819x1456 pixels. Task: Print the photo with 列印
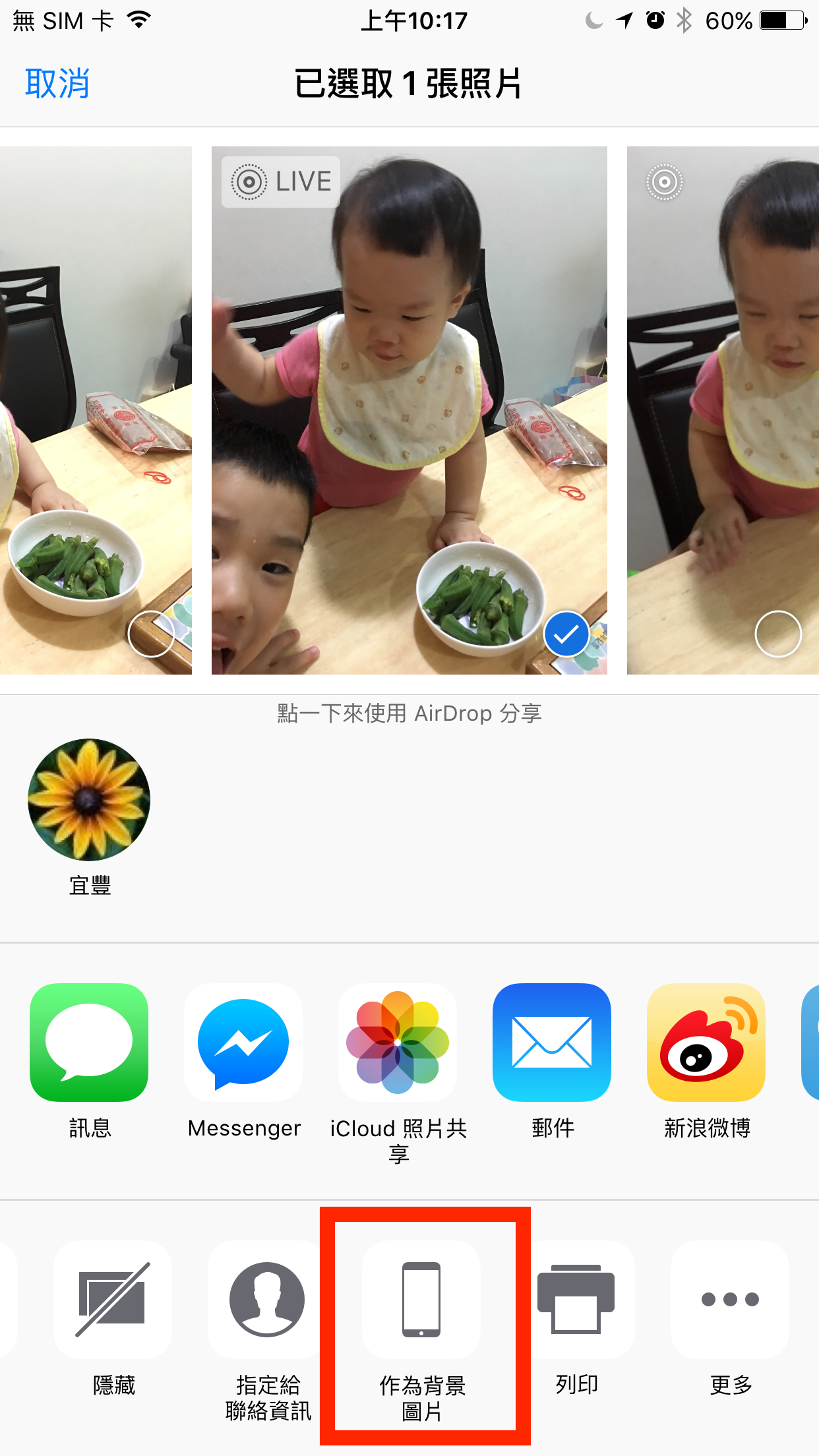pyautogui.click(x=576, y=1300)
